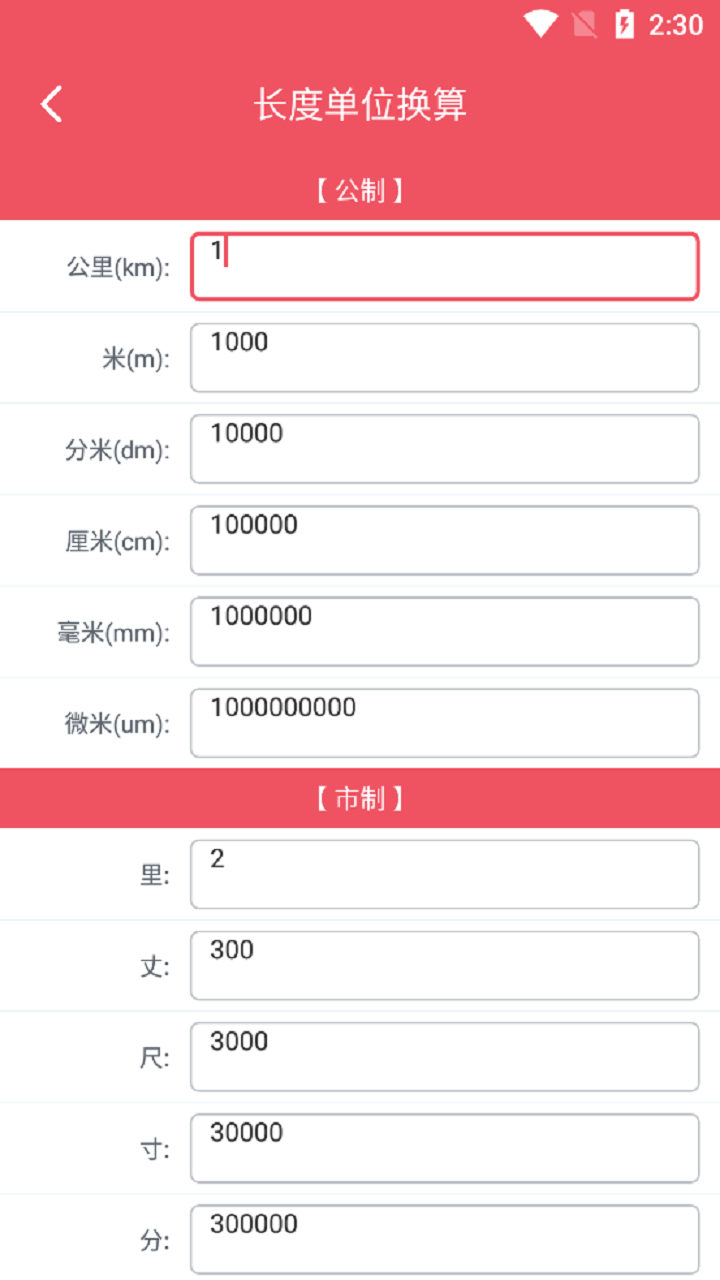Tap the clock showing 2:30
The image size is (720, 1280).
[x=676, y=25]
